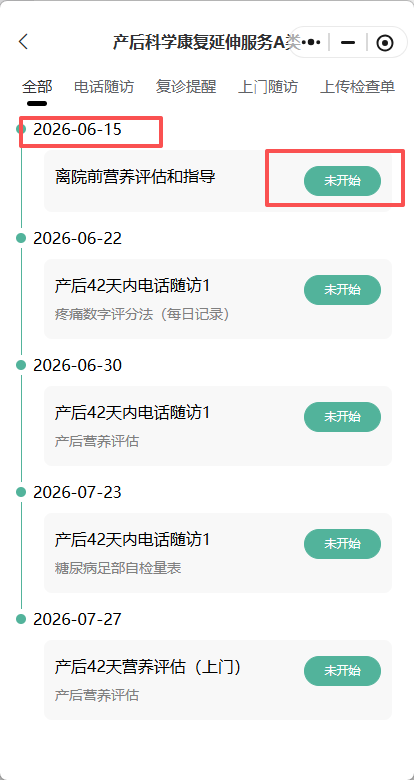Minimize the mini program
414x780 pixels.
[348, 43]
